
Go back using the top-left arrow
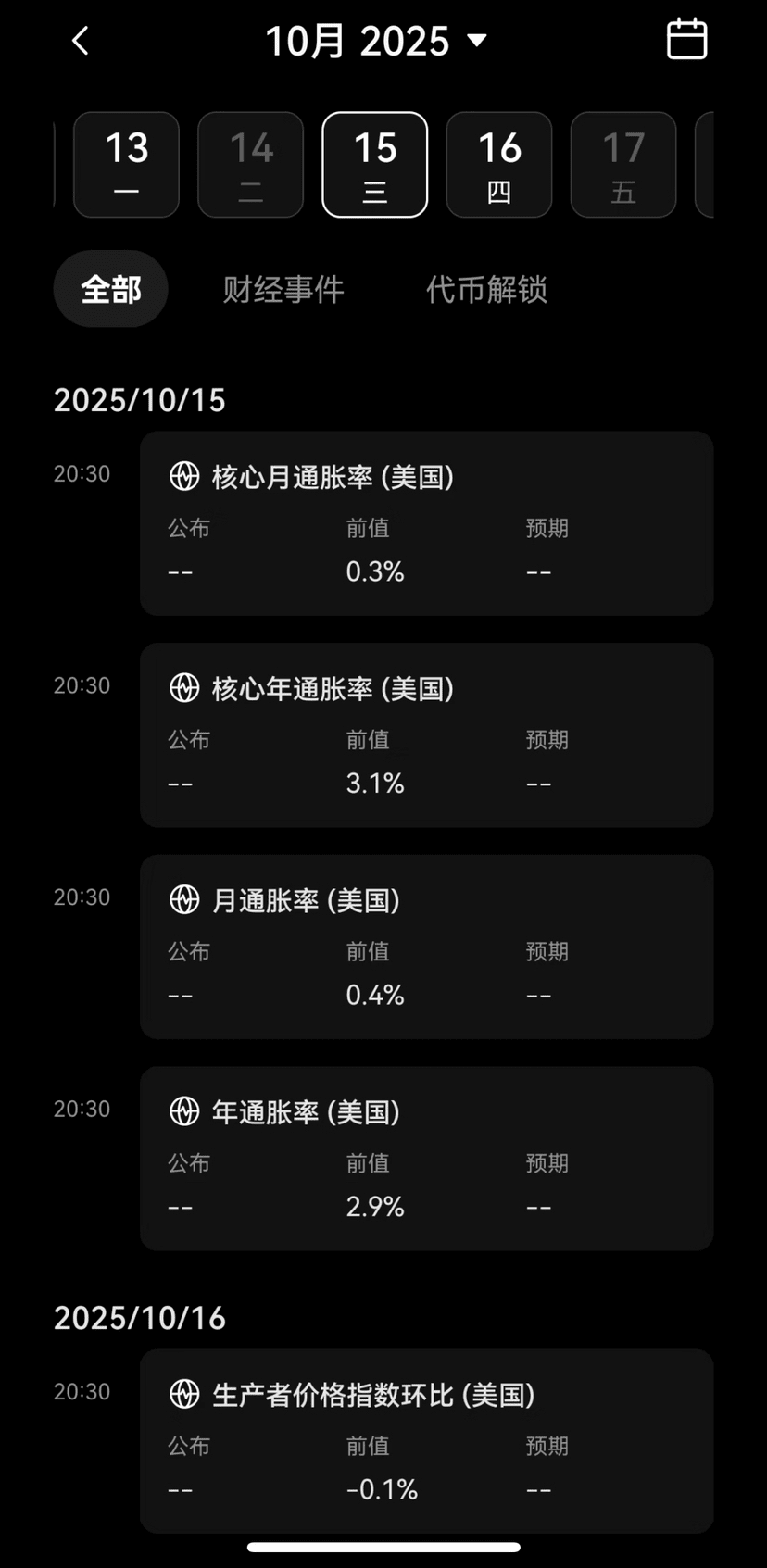(81, 41)
